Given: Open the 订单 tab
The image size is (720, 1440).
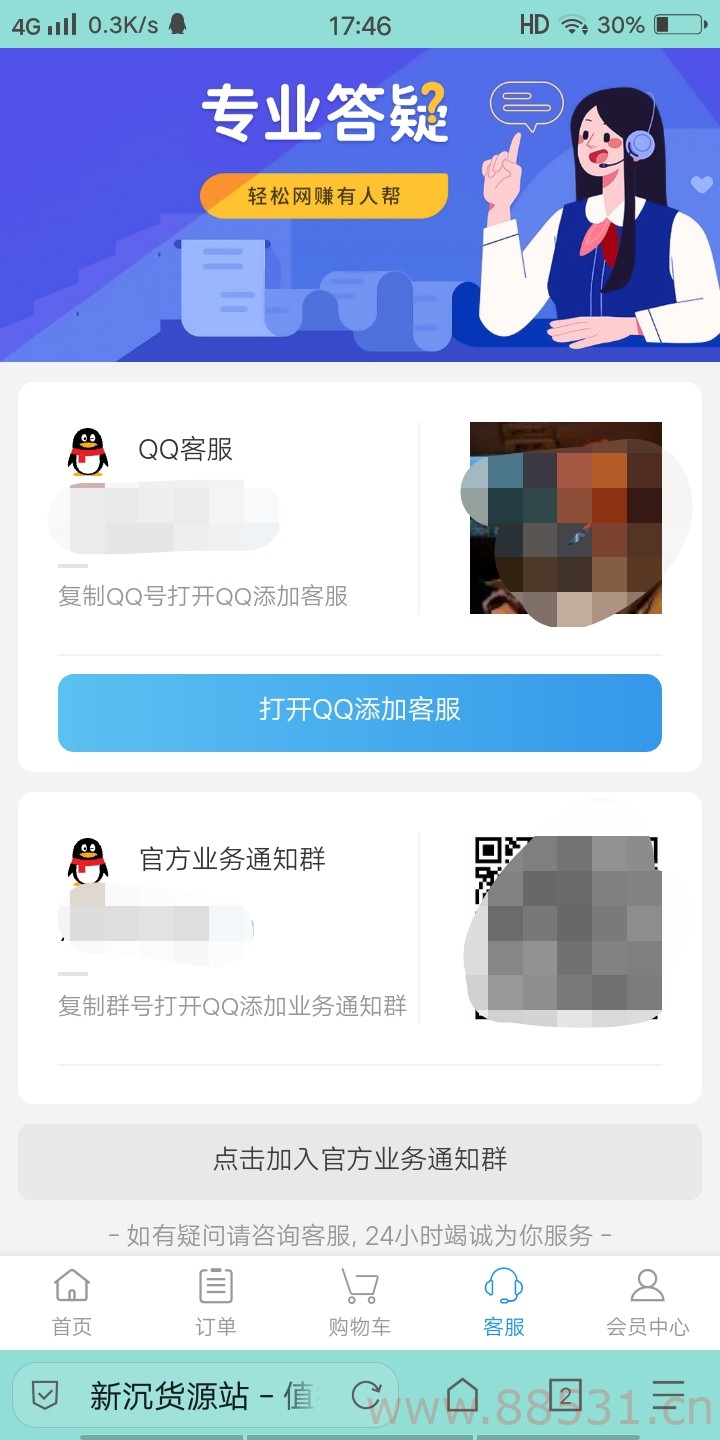Looking at the screenshot, I should point(216,1302).
